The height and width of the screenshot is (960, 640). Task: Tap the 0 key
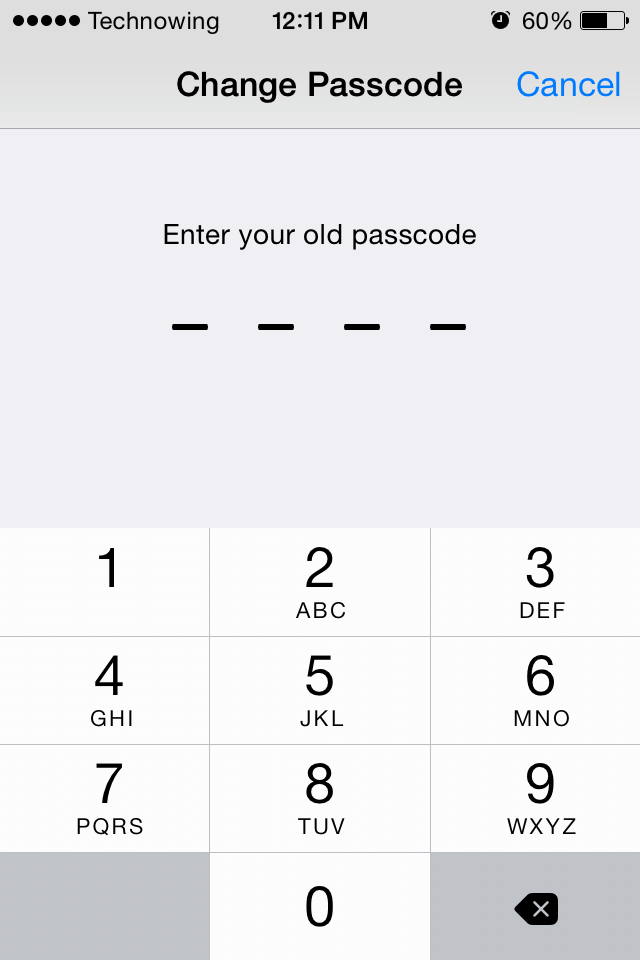click(x=320, y=907)
